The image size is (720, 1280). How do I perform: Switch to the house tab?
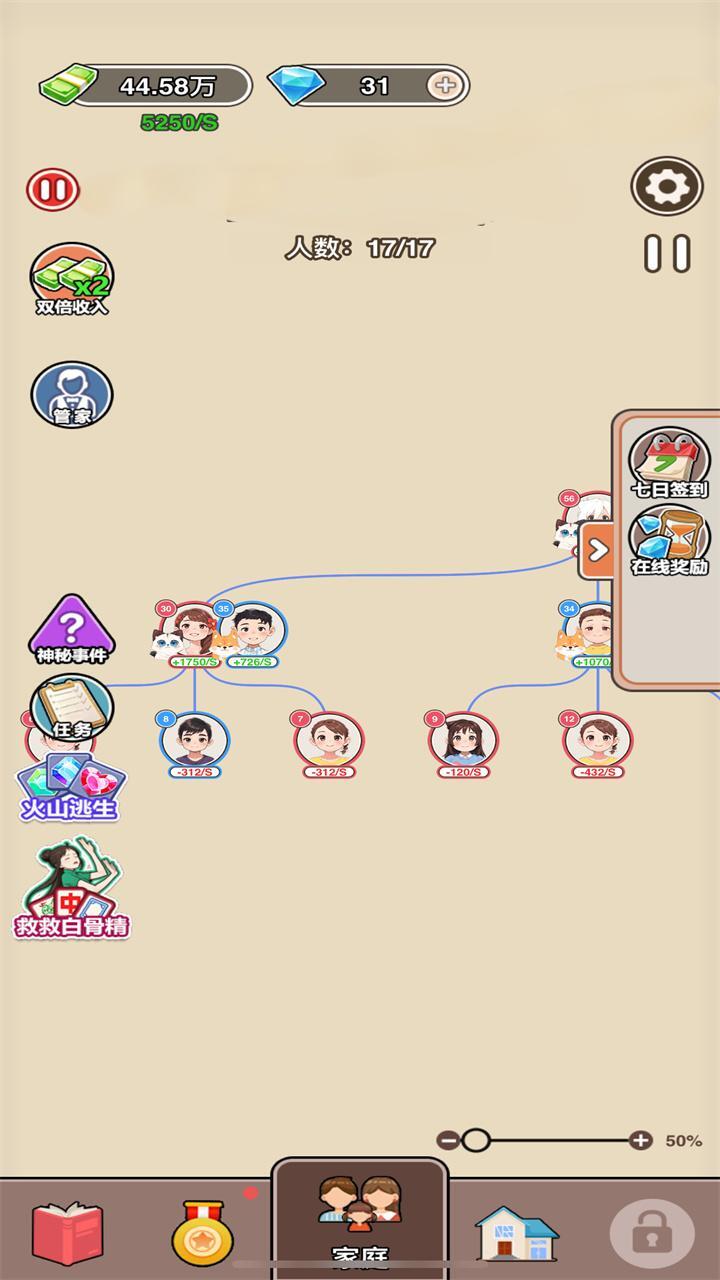click(x=516, y=1233)
